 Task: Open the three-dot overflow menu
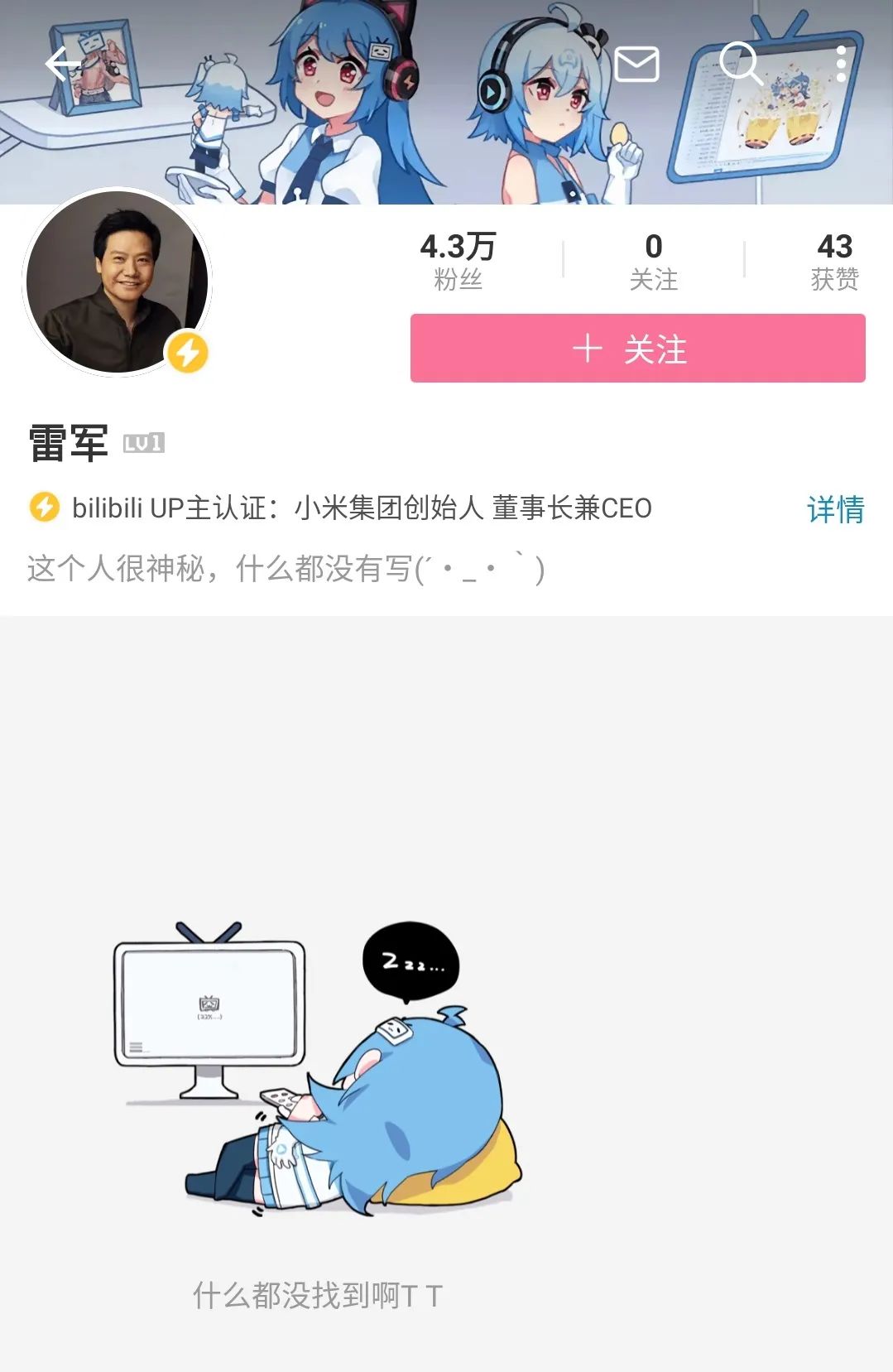[x=841, y=64]
